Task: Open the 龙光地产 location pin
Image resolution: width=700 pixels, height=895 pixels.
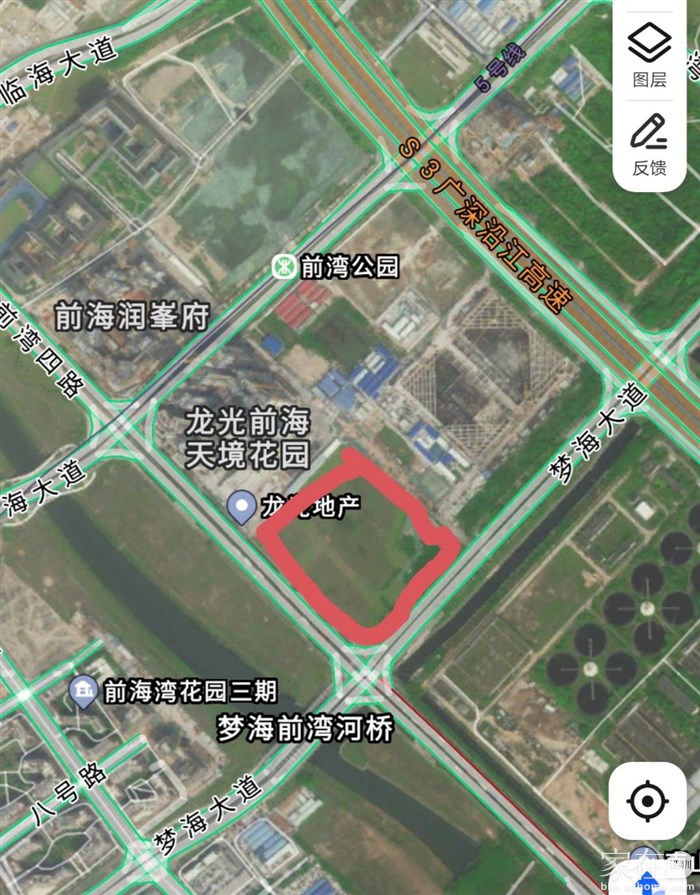Action: coord(241,506)
